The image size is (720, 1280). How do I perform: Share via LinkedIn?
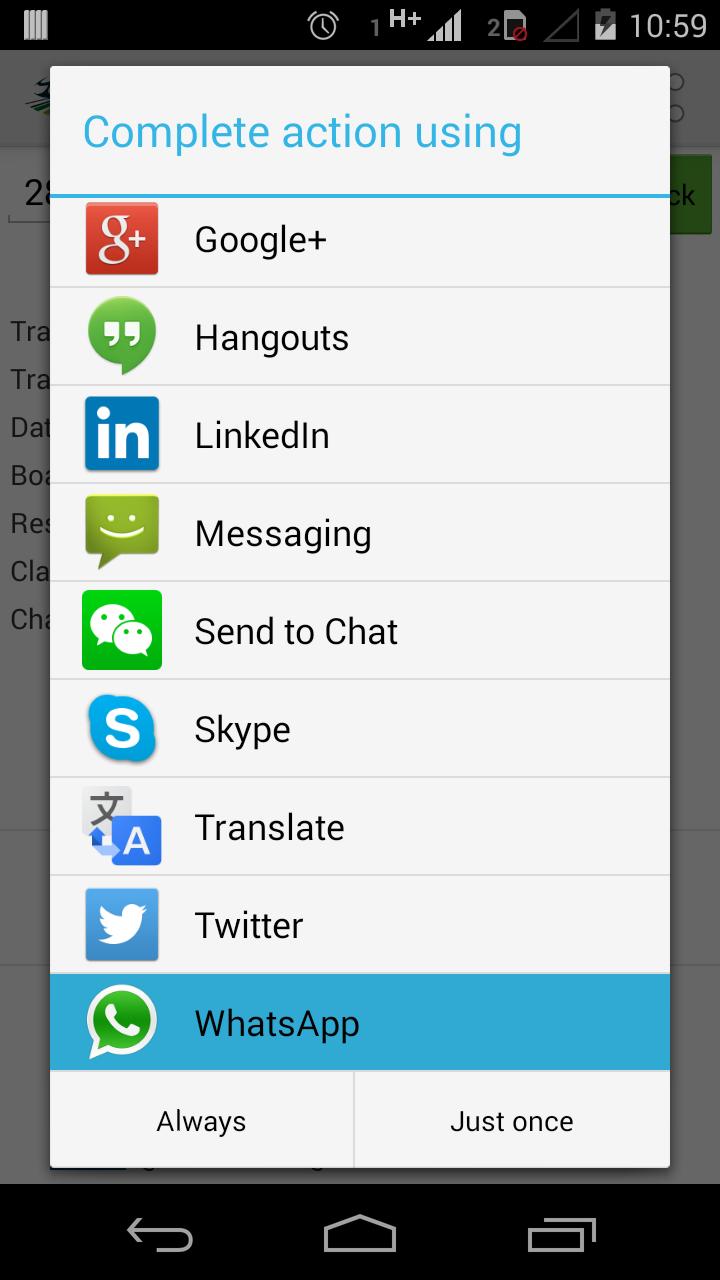[x=360, y=436]
